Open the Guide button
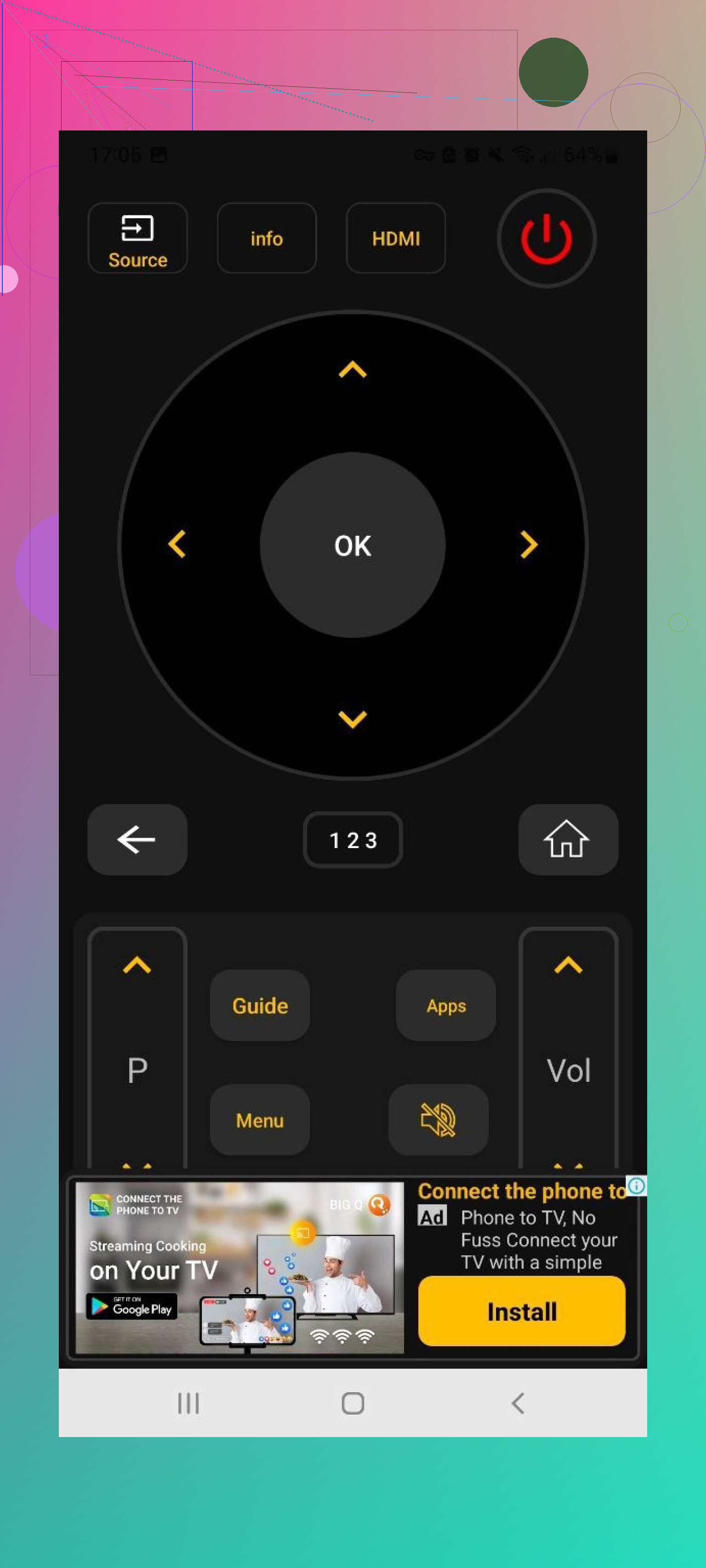The height and width of the screenshot is (1568, 706). 260,1006
